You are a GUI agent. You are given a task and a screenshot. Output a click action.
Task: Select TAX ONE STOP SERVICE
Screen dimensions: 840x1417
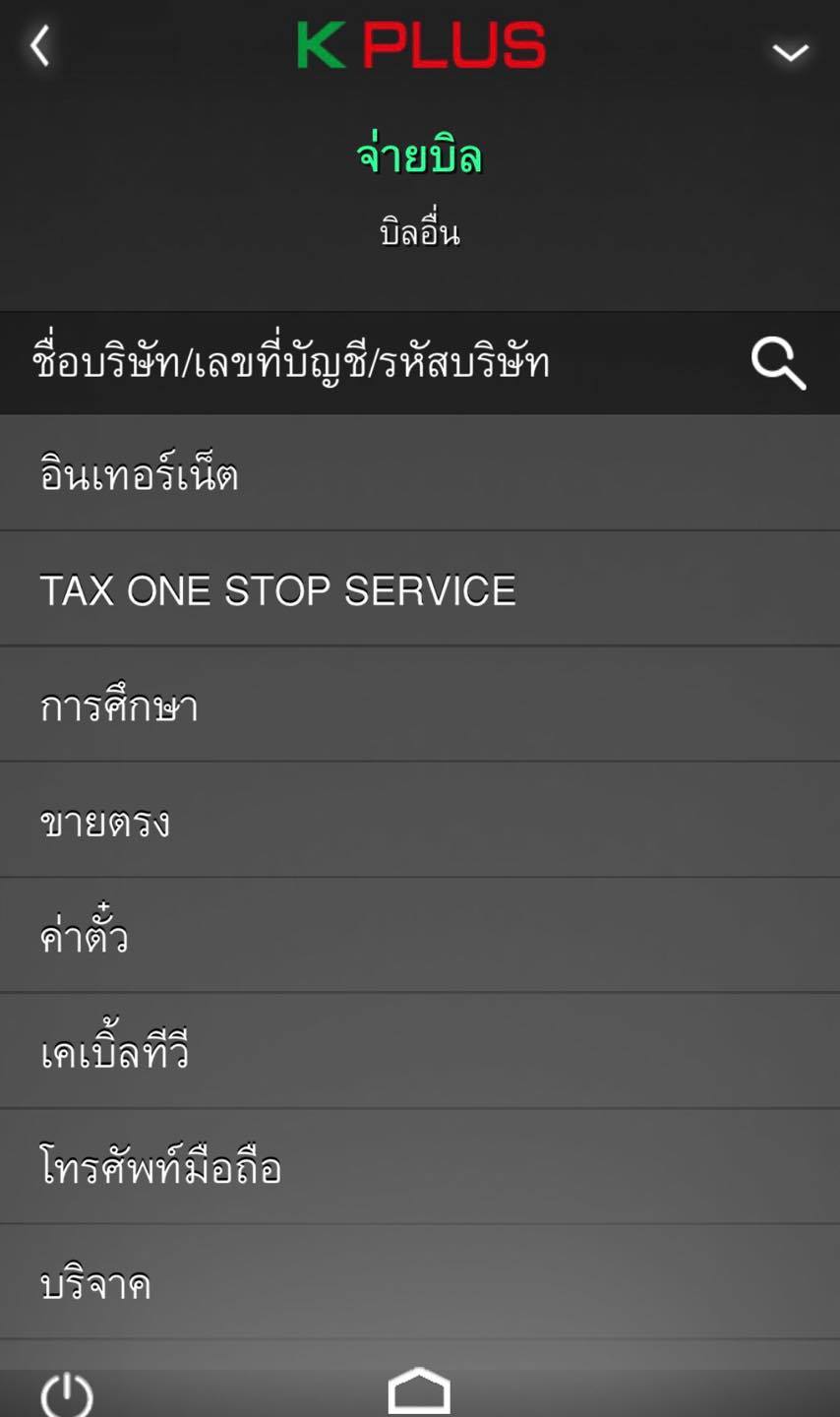420,590
